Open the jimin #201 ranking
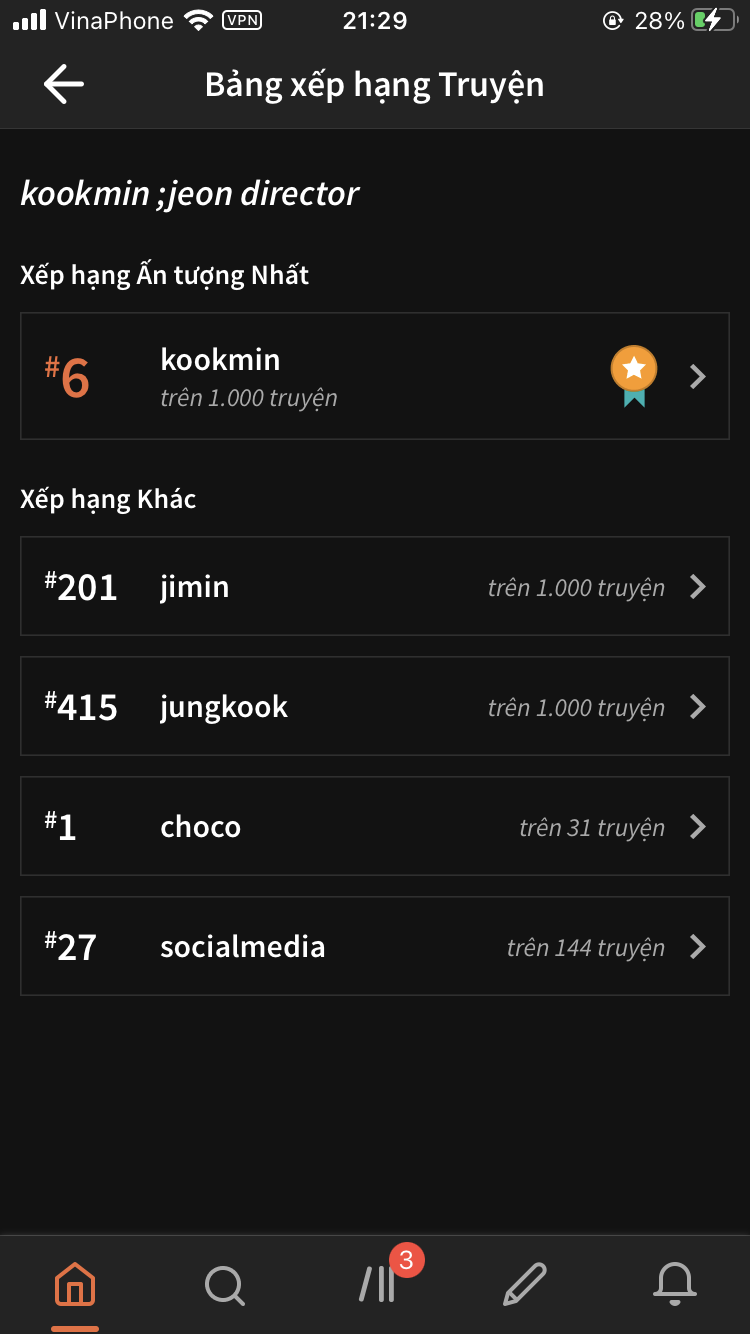The width and height of the screenshot is (750, 1334). pos(375,586)
